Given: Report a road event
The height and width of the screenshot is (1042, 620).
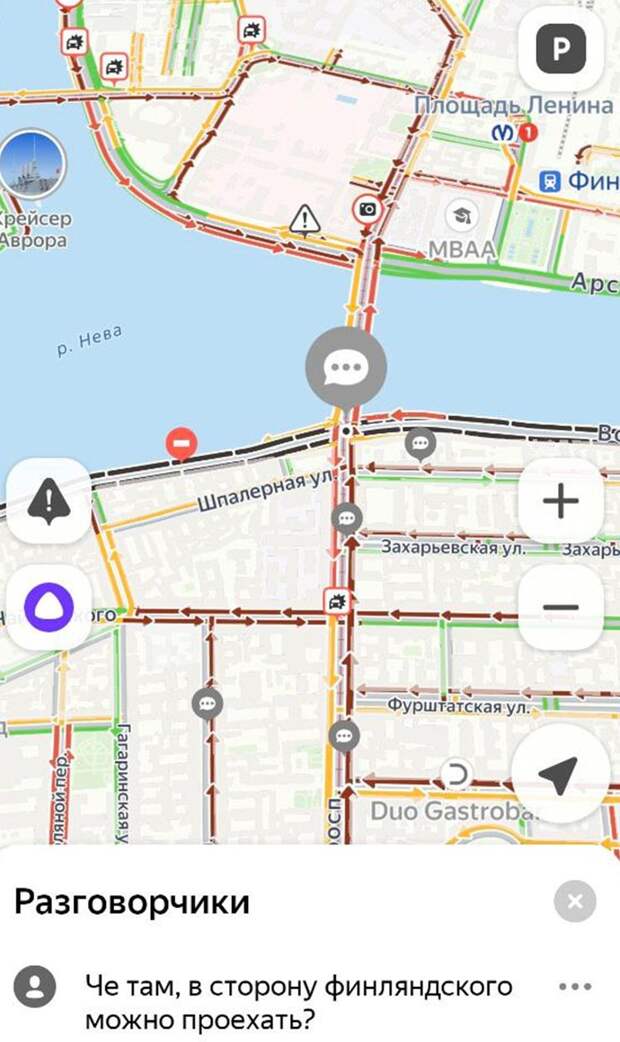Looking at the screenshot, I should pos(49,501).
